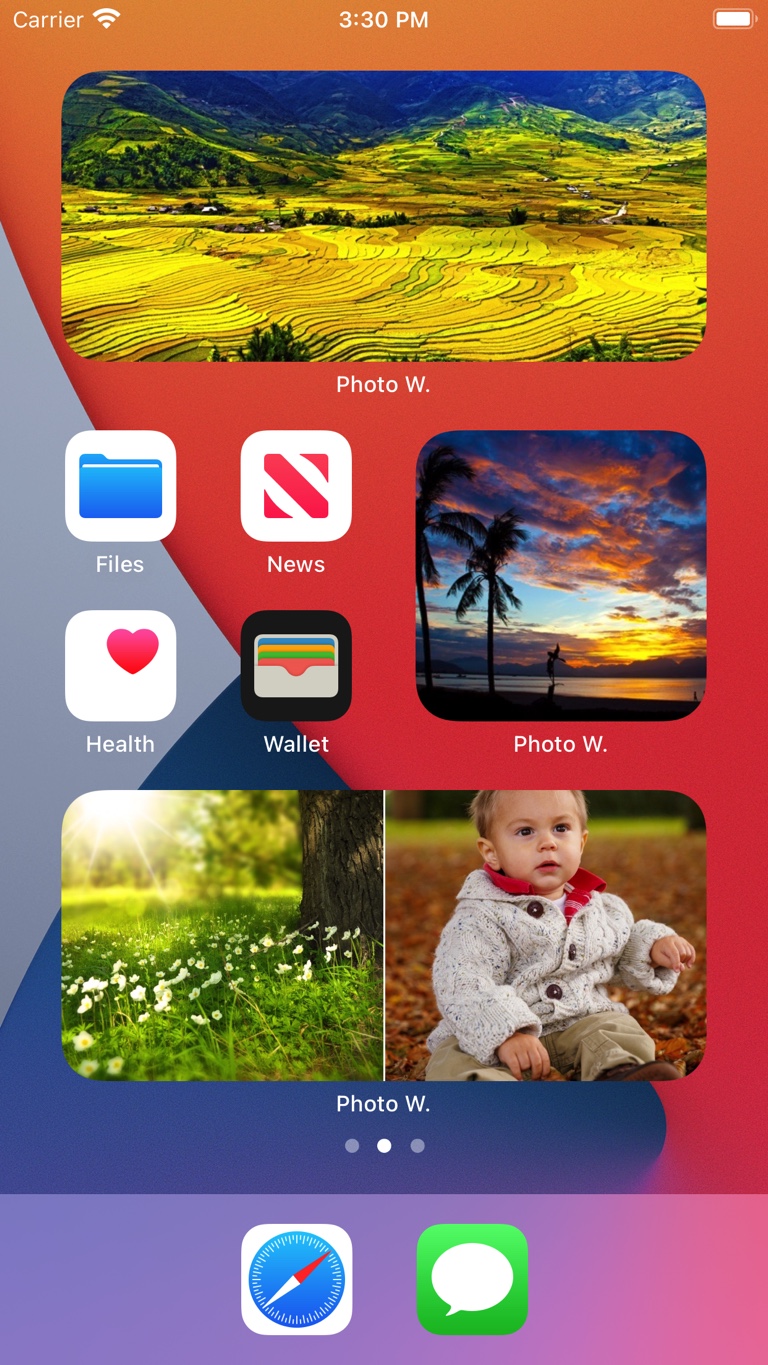The image size is (768, 1365).
Task: Open the Health app
Action: (x=120, y=666)
